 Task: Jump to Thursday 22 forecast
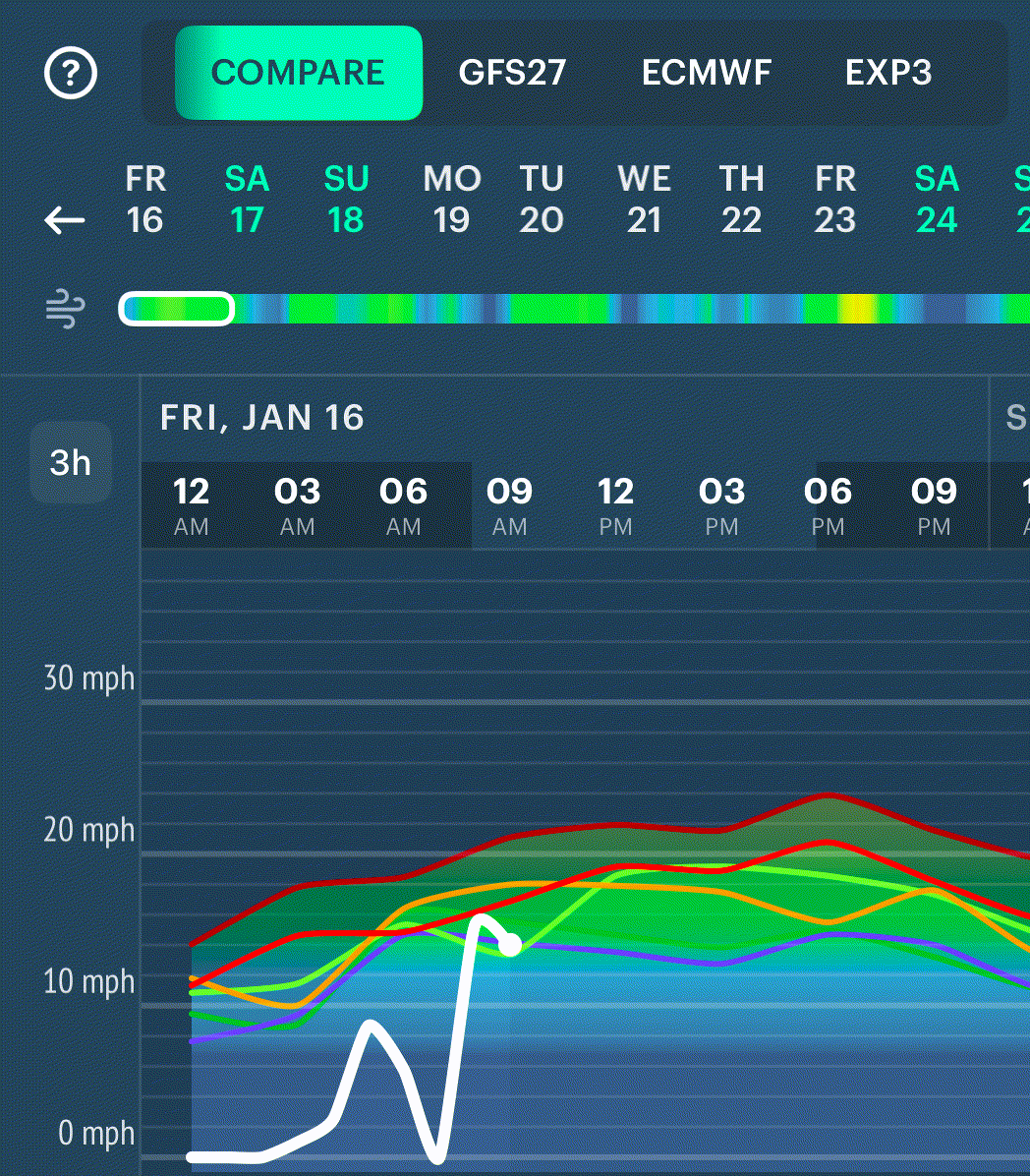(x=741, y=200)
